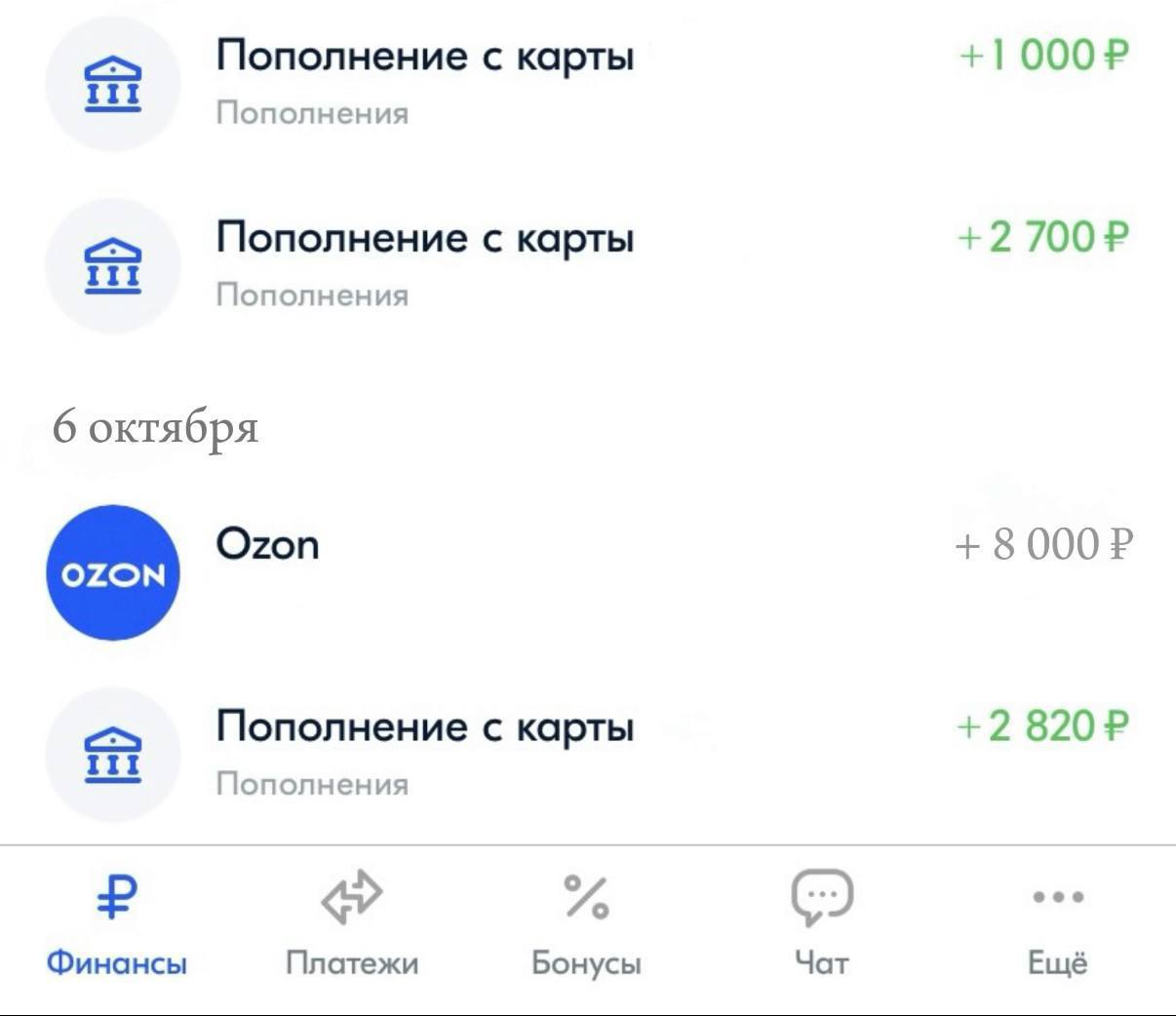View the Ozon +8 000 ₽ transaction

(585, 570)
